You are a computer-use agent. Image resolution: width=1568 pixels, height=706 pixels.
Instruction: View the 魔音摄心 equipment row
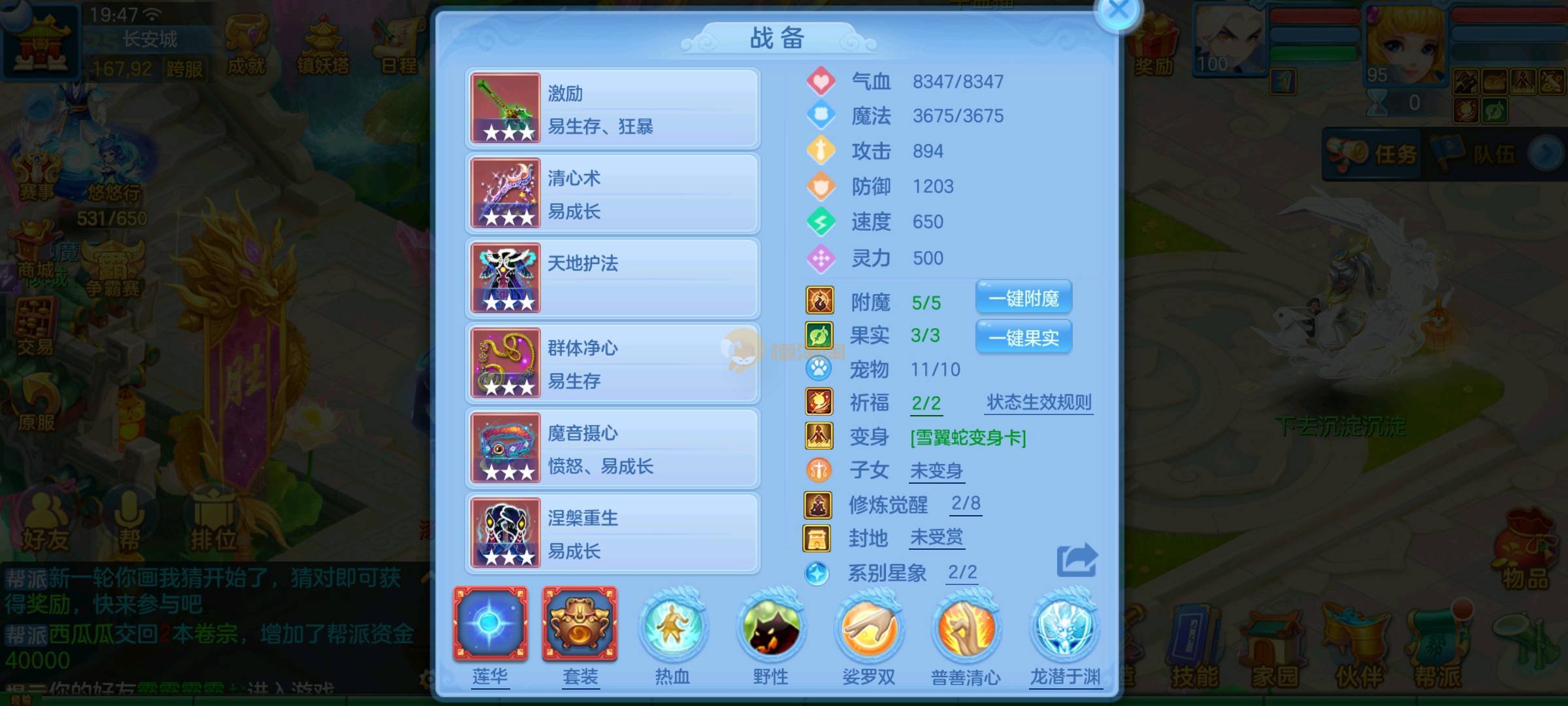[612, 448]
